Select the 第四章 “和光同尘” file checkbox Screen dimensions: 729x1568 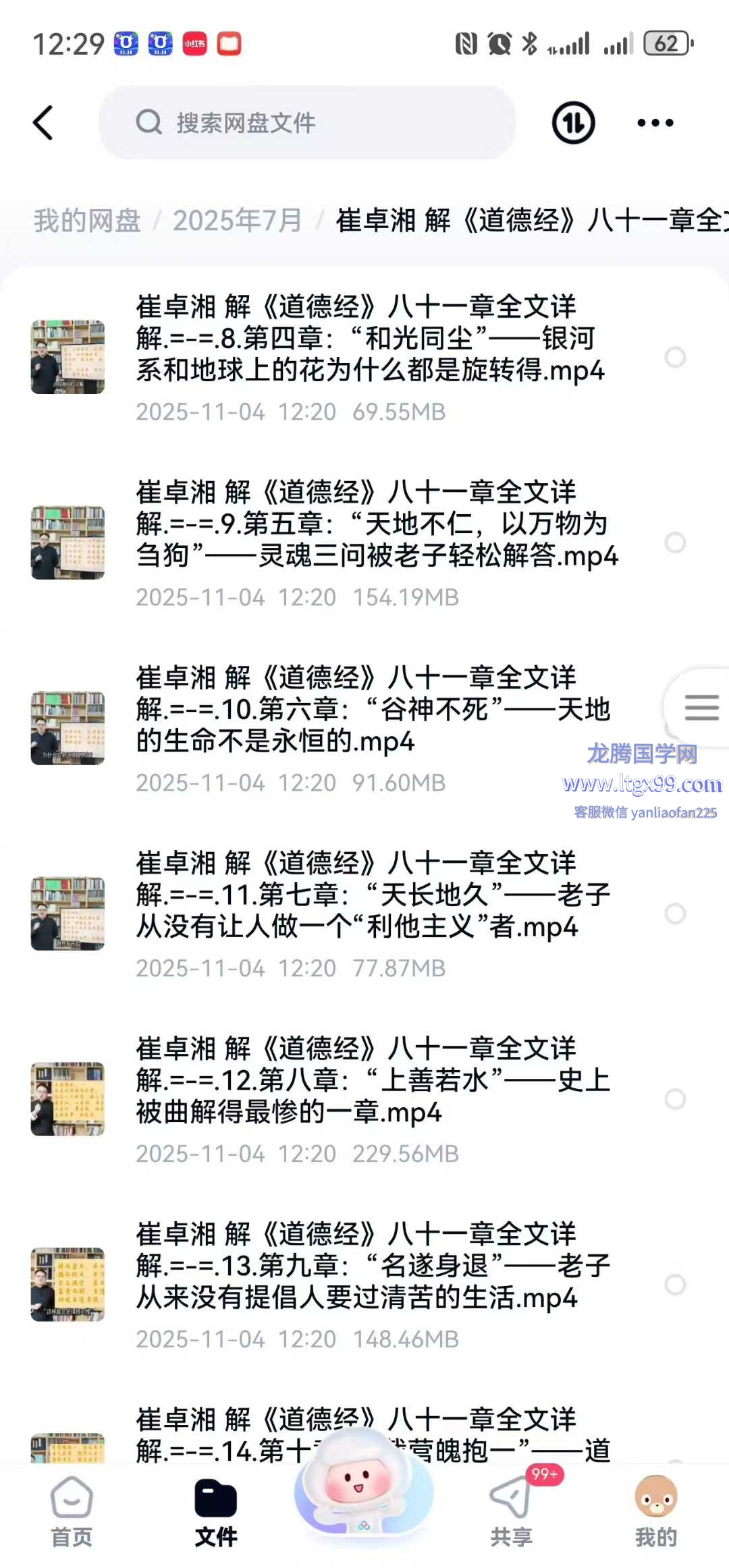pyautogui.click(x=675, y=357)
